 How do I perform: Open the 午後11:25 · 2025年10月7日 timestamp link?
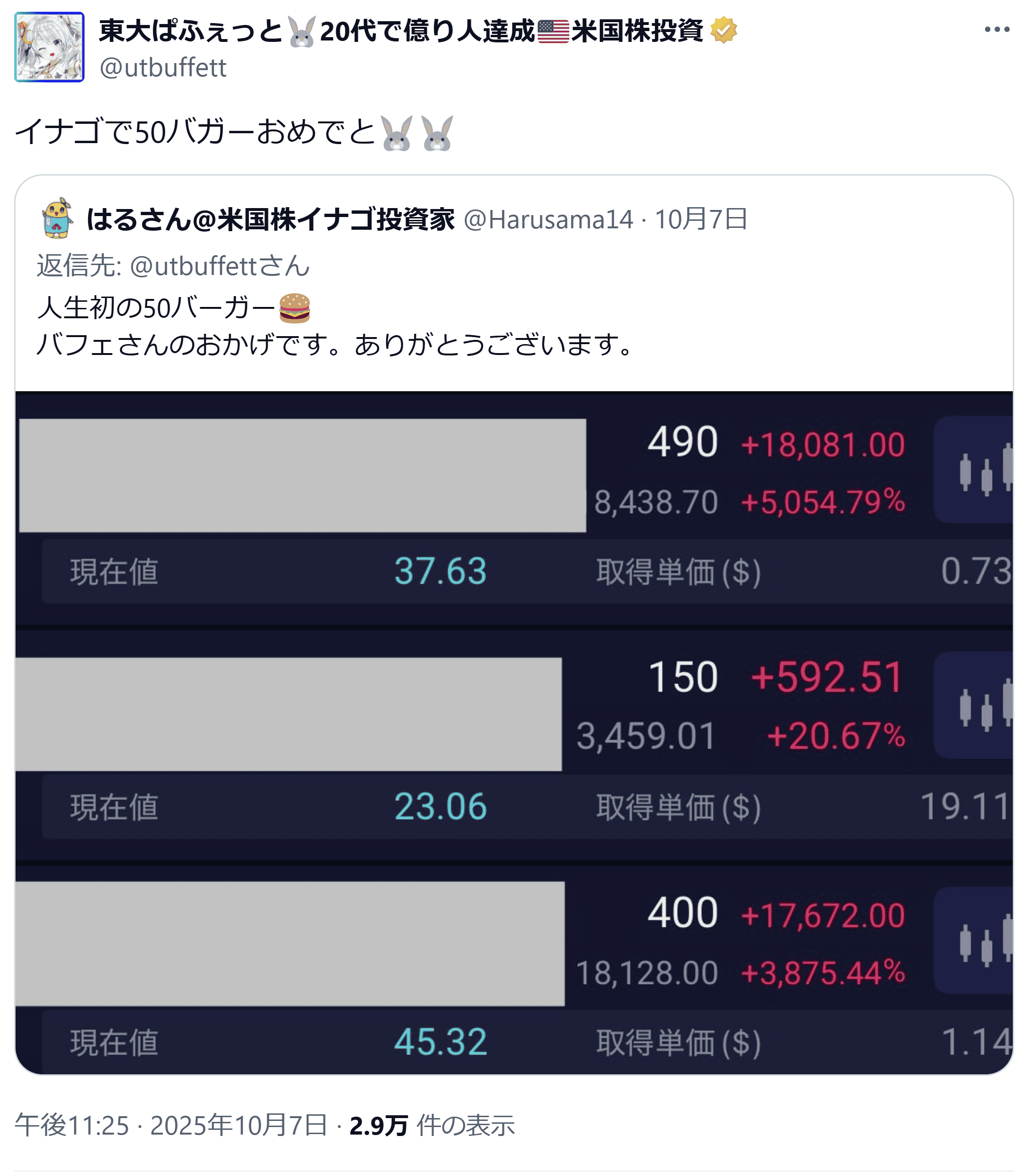click(170, 1125)
